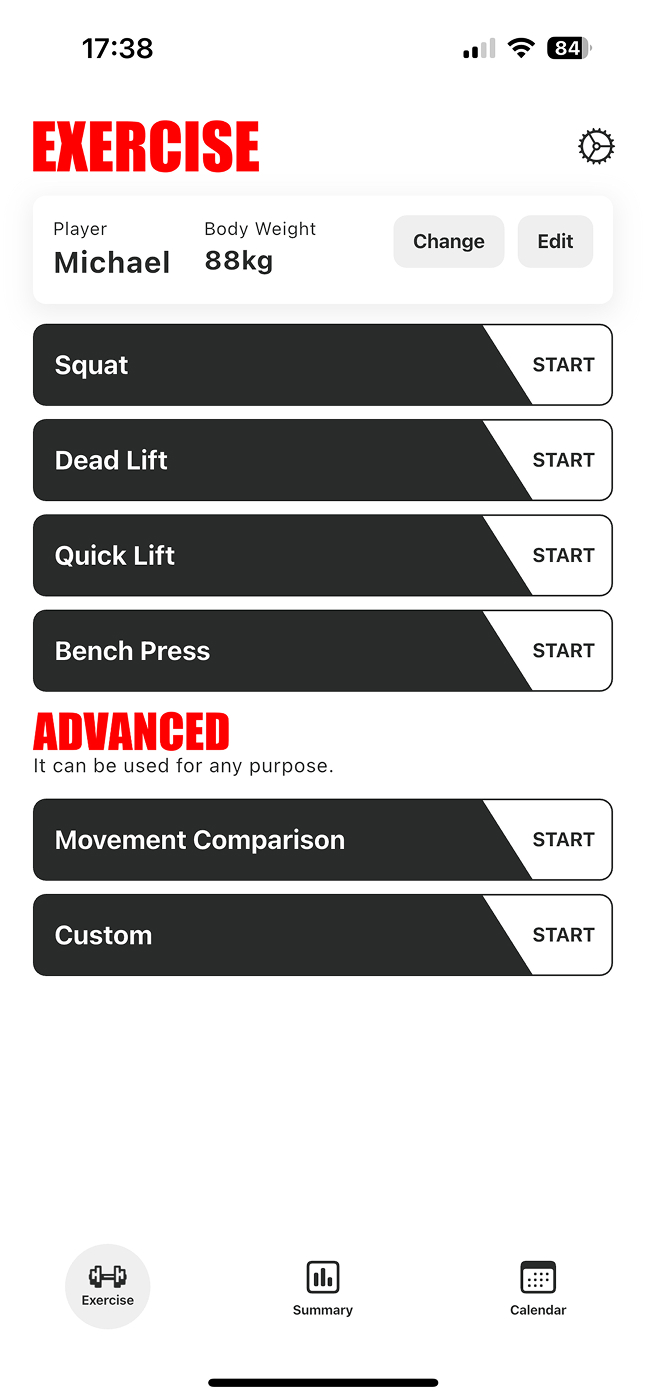Open the settings gear icon
Screen dimensions: 646x1400
tap(596, 147)
